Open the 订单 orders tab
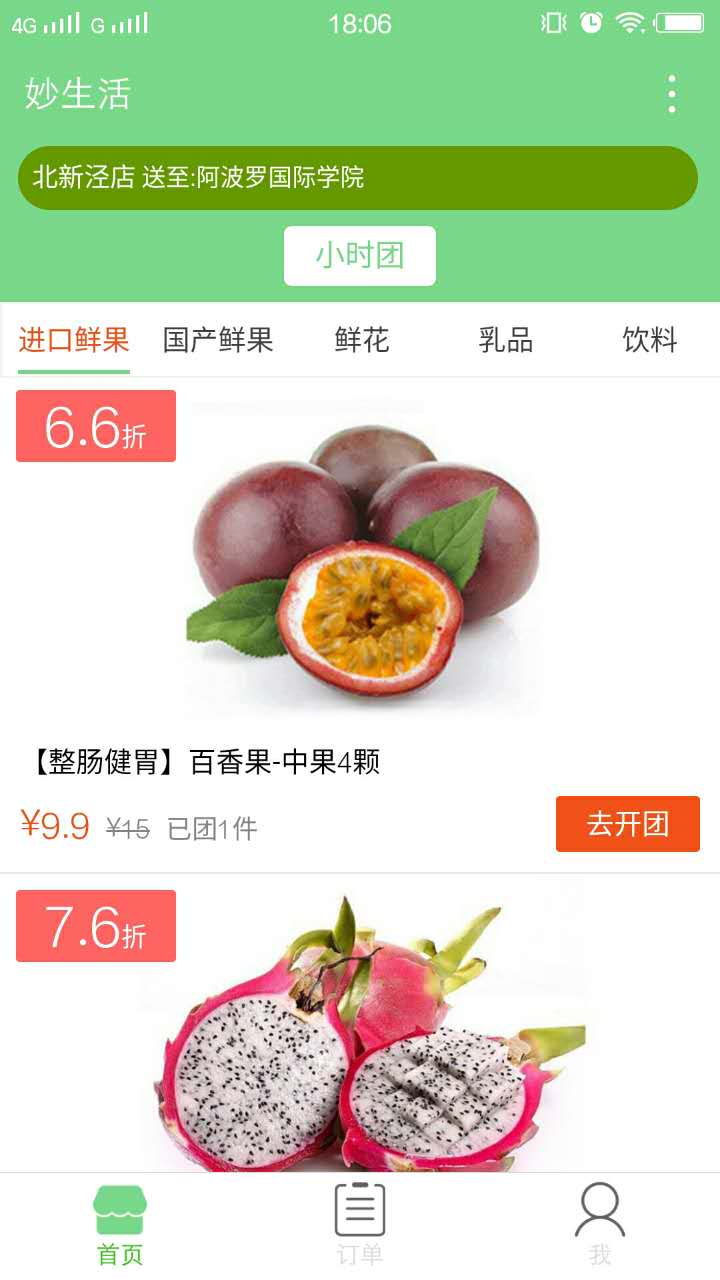 click(x=360, y=1225)
